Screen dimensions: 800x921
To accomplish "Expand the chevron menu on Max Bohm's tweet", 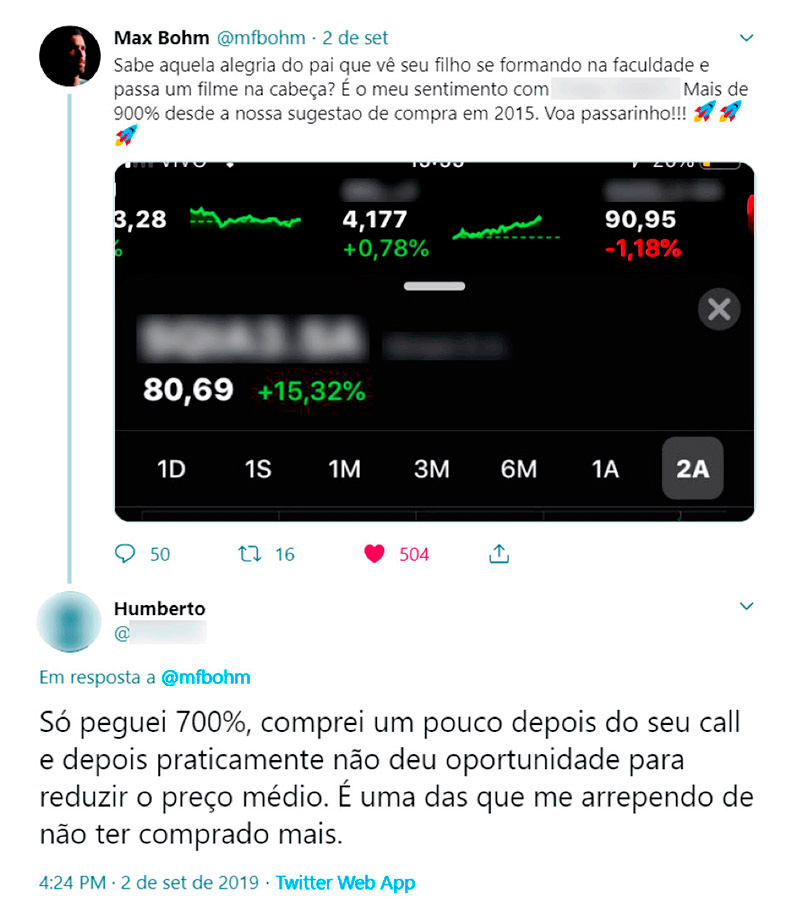I will pyautogui.click(x=746, y=39).
